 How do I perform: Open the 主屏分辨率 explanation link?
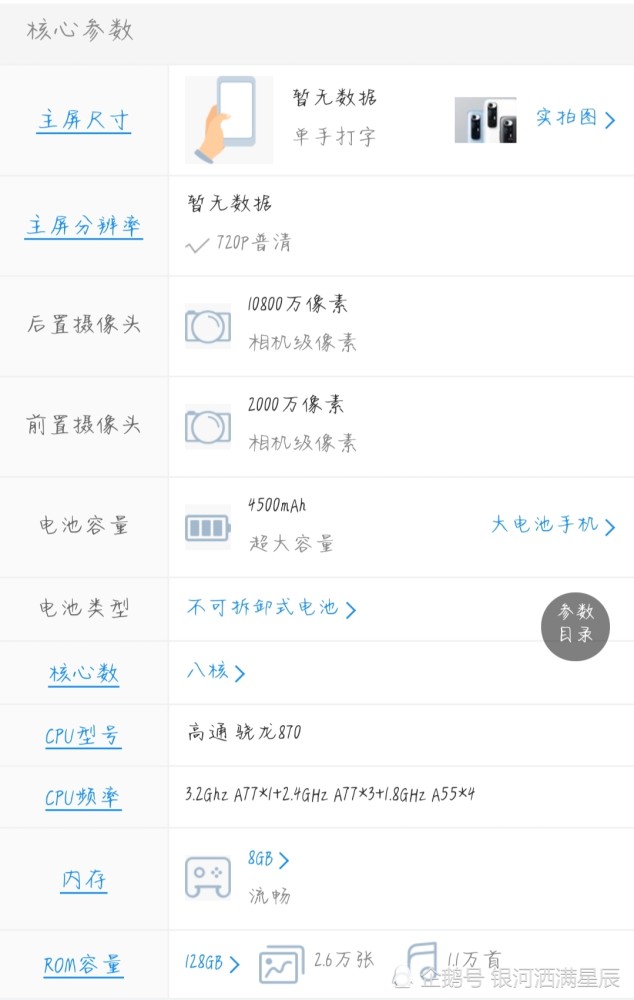(83, 226)
